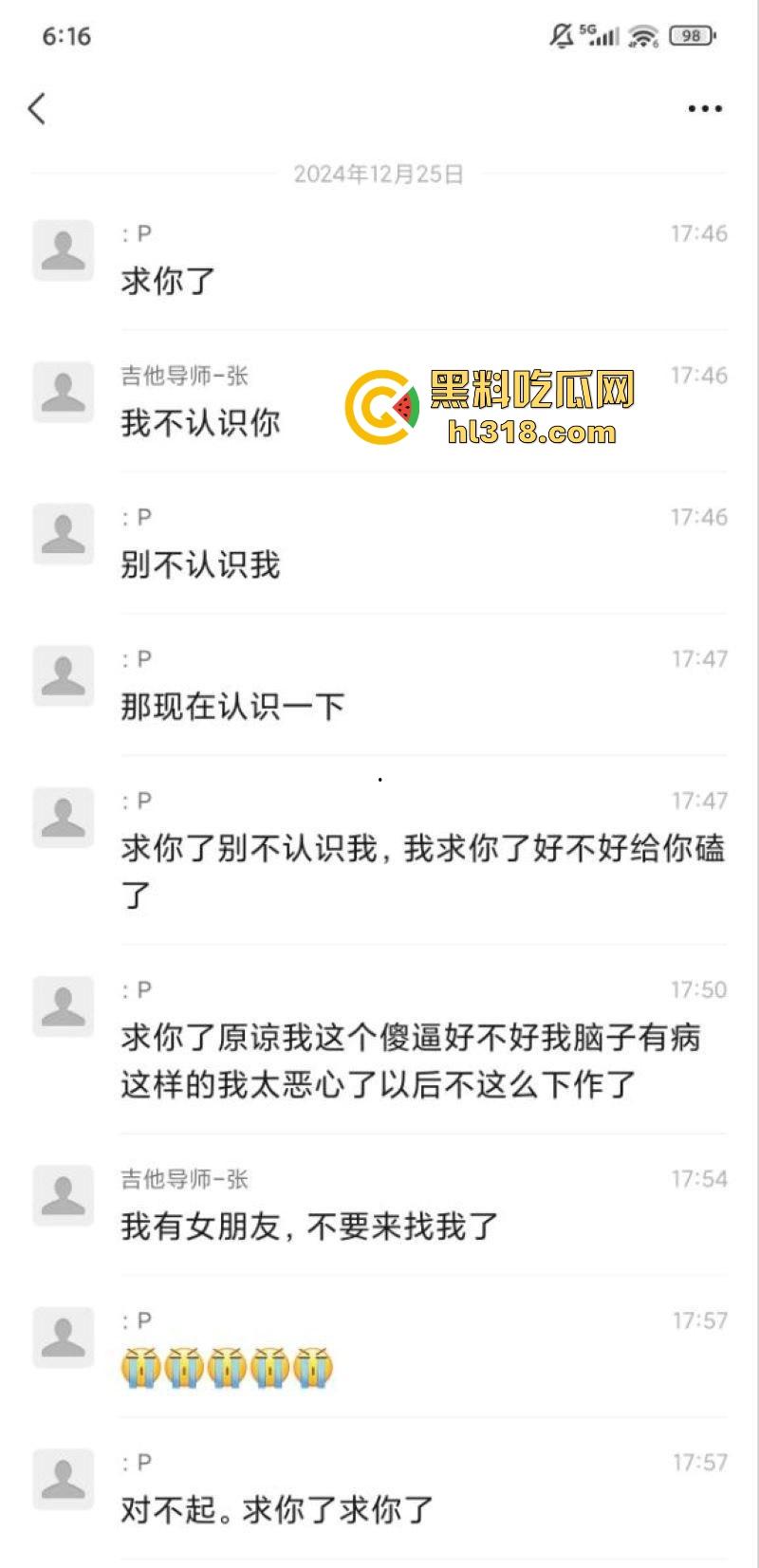The width and height of the screenshot is (759, 1568).
Task: Tap the back arrow at top left
Action: (x=38, y=108)
